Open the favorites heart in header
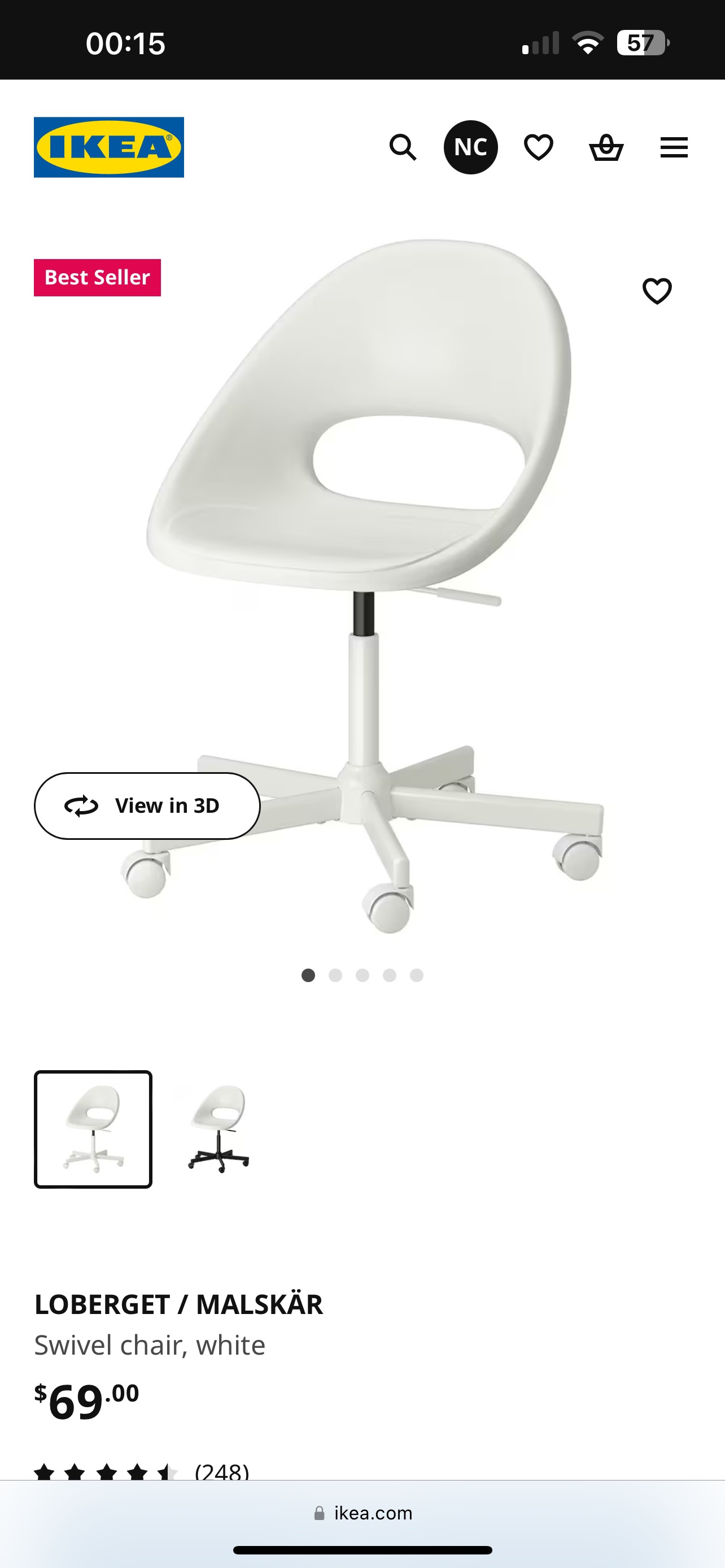This screenshot has width=725, height=1568. point(538,147)
